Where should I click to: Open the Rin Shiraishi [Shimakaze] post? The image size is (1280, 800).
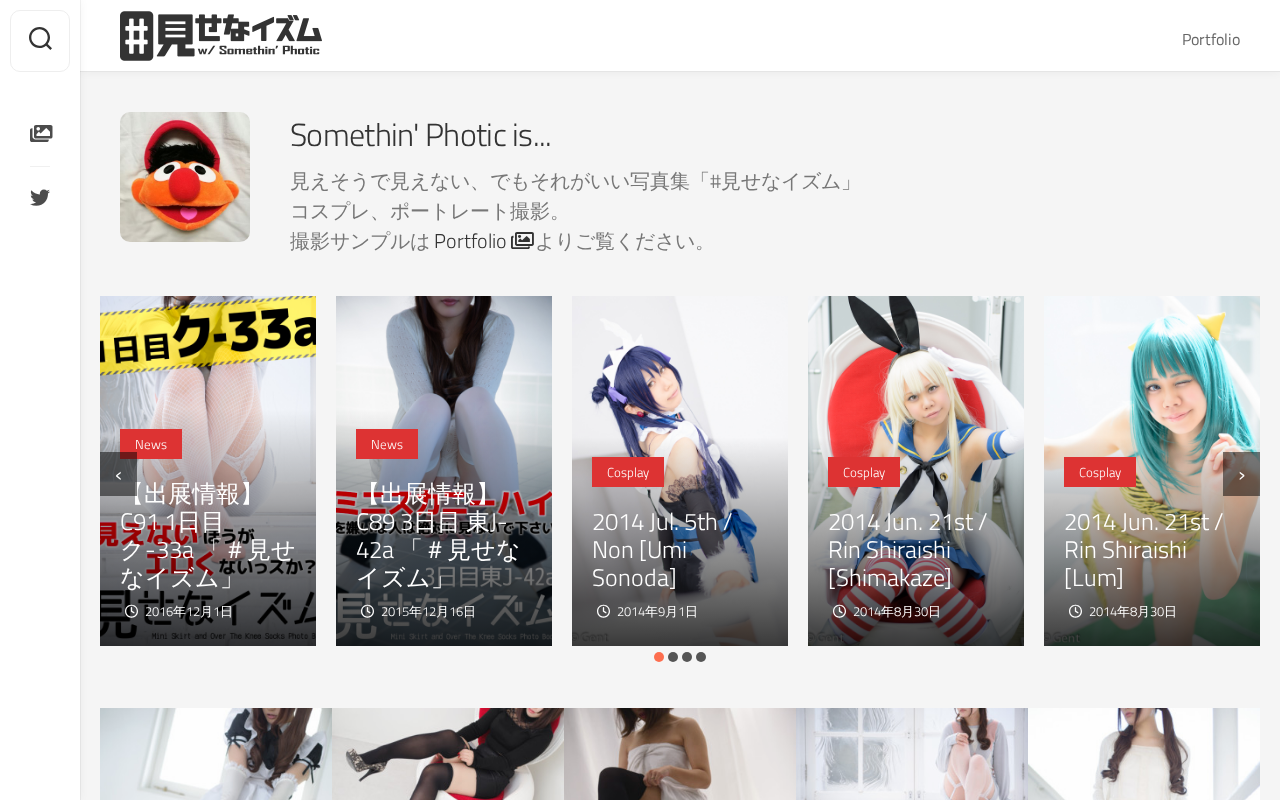(x=907, y=550)
